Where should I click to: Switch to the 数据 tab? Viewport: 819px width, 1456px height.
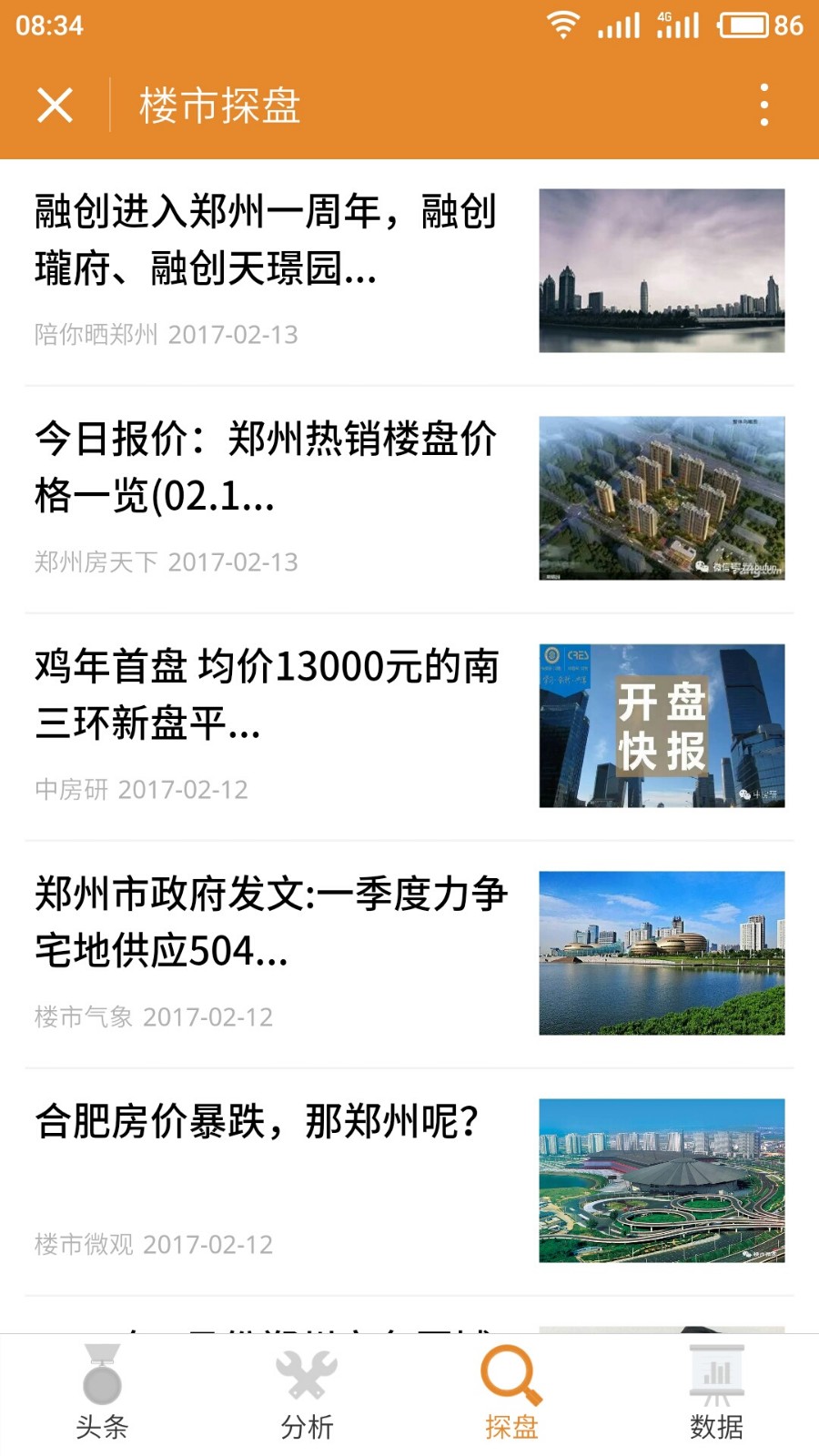click(716, 1392)
